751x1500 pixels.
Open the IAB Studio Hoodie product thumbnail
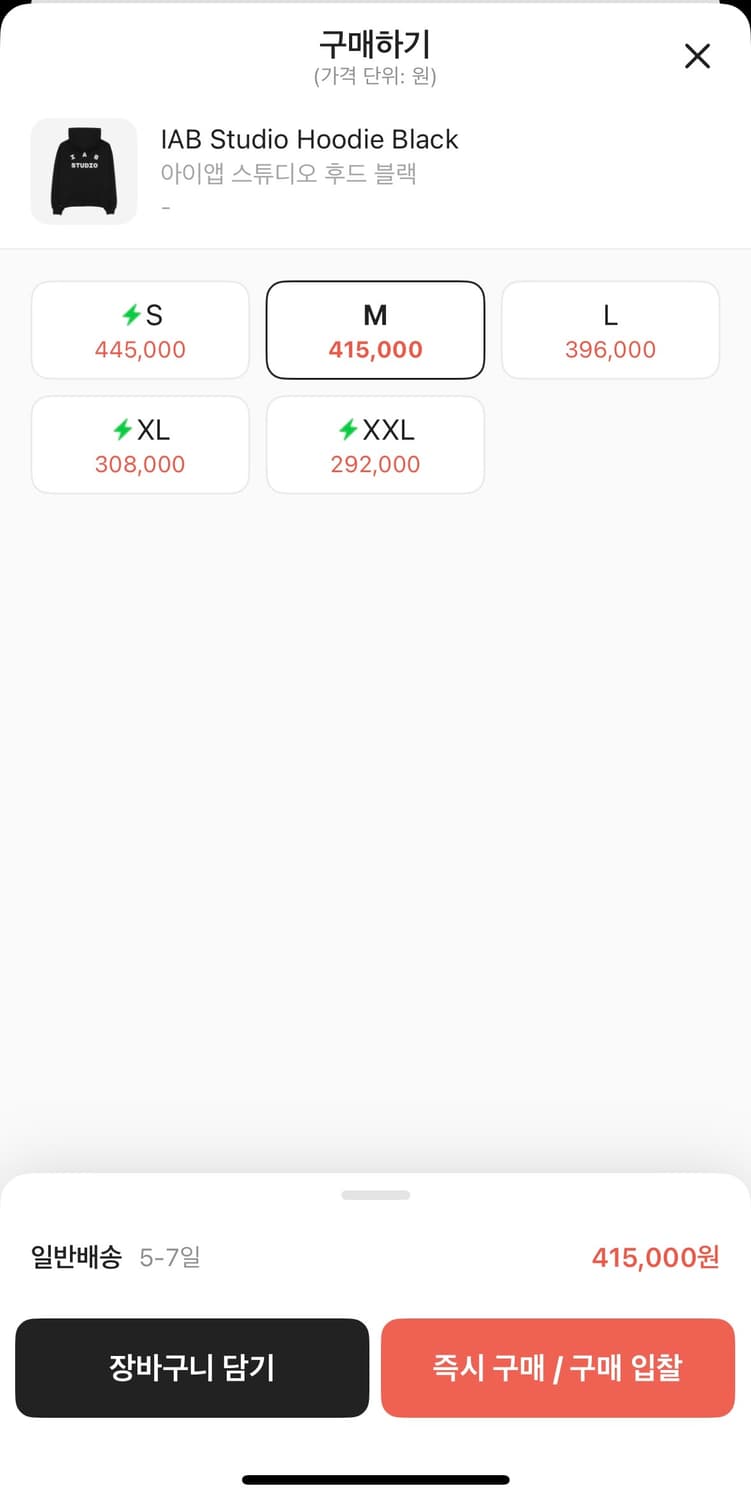[84, 171]
